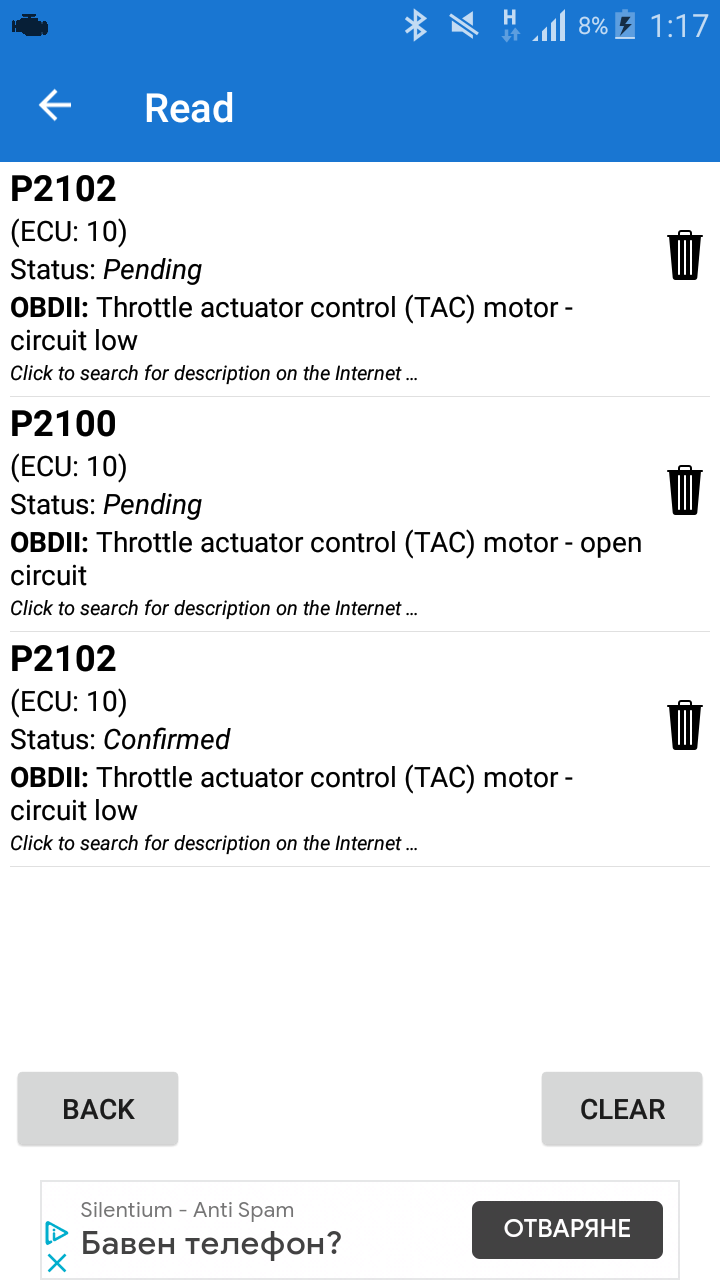Delete the confirmed P2102 trouble code
The width and height of the screenshot is (720, 1280).
(685, 725)
